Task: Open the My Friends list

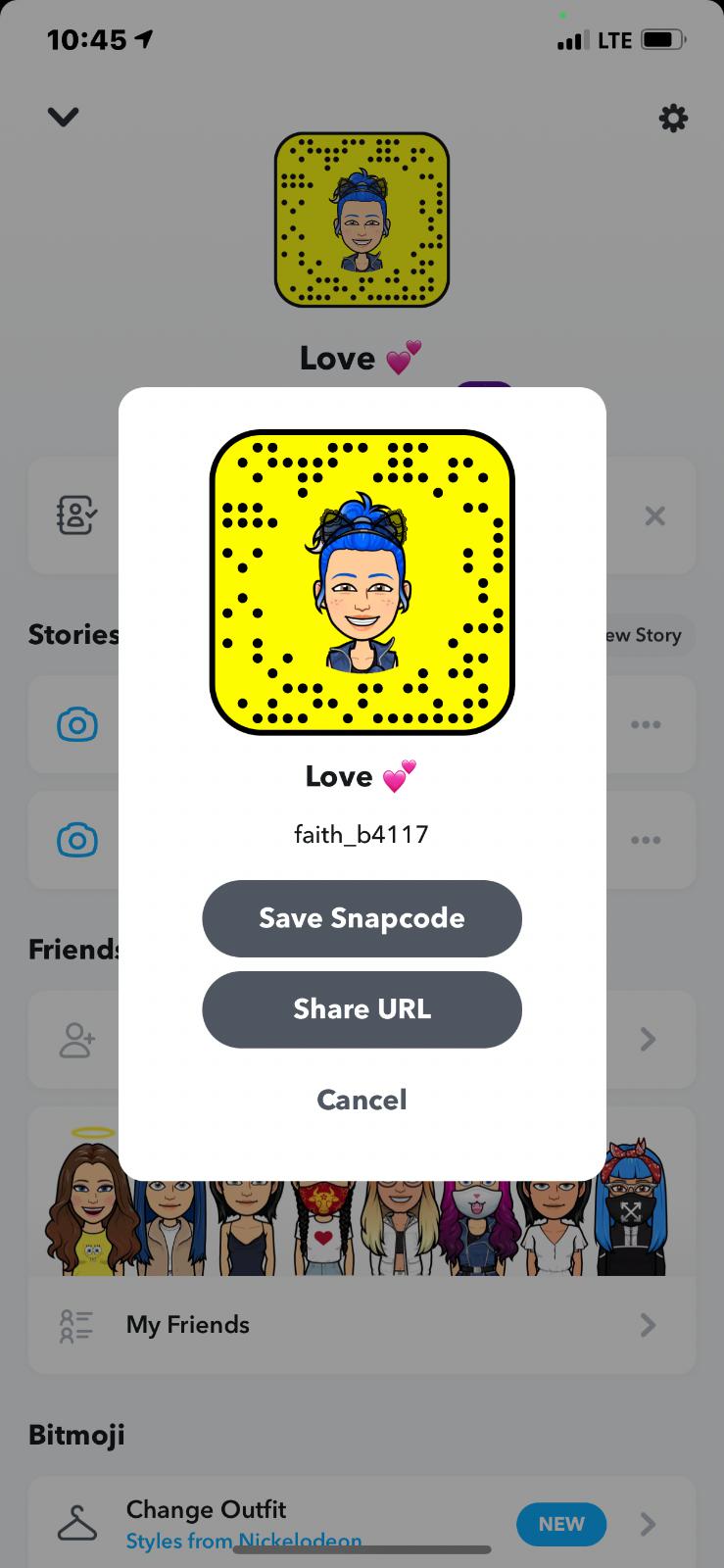Action: click(x=362, y=1325)
